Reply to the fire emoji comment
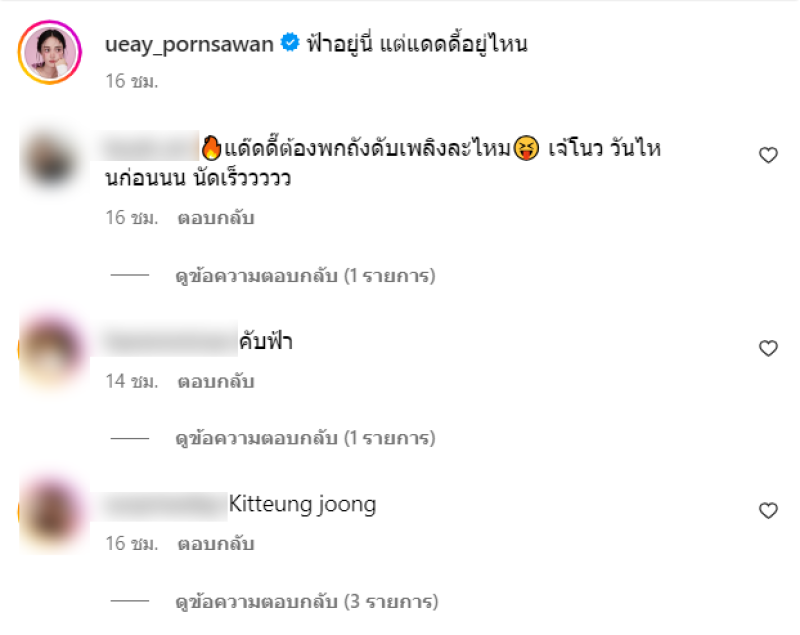This screenshot has width=800, height=635. click(215, 218)
